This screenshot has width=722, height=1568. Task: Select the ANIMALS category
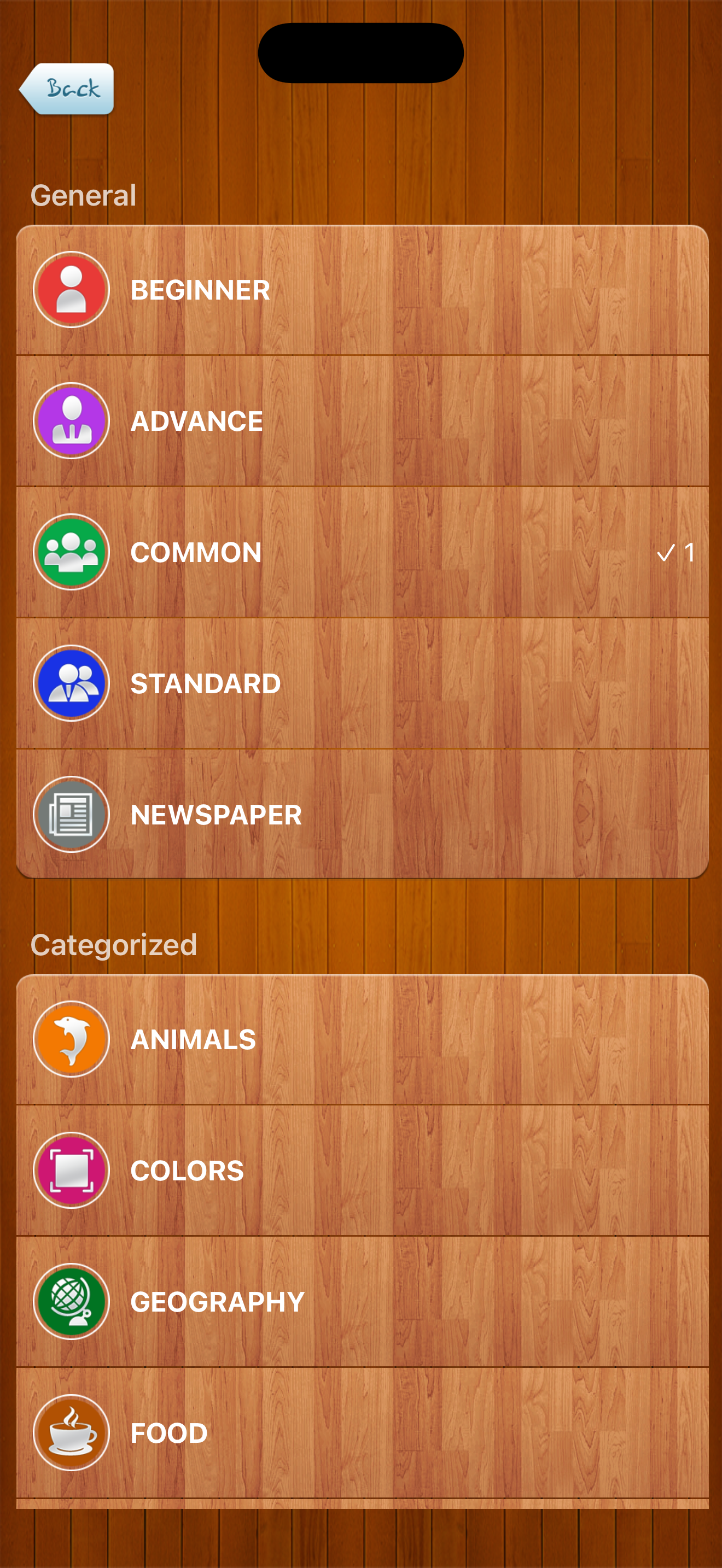[x=362, y=1039]
